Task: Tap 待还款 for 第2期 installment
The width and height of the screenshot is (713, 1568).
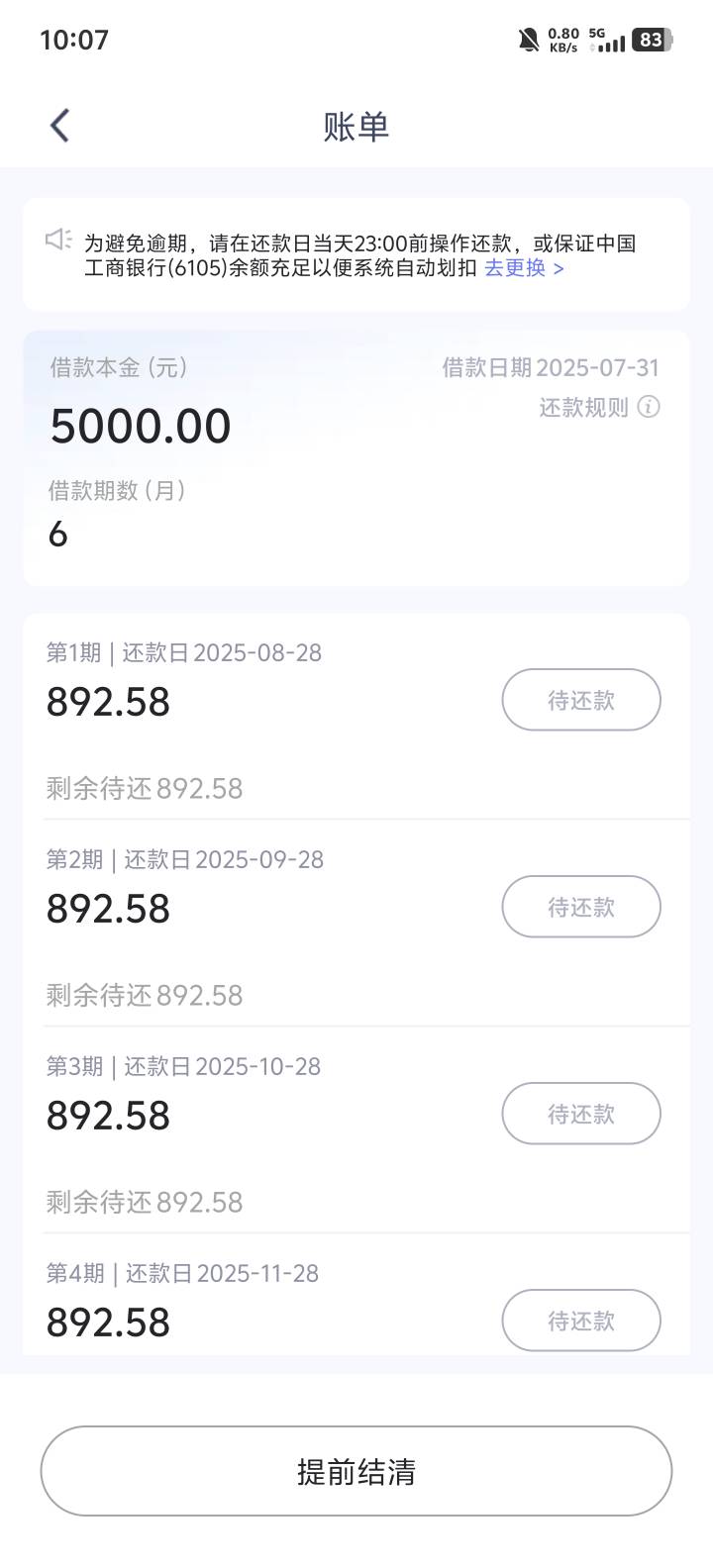Action: 581,907
